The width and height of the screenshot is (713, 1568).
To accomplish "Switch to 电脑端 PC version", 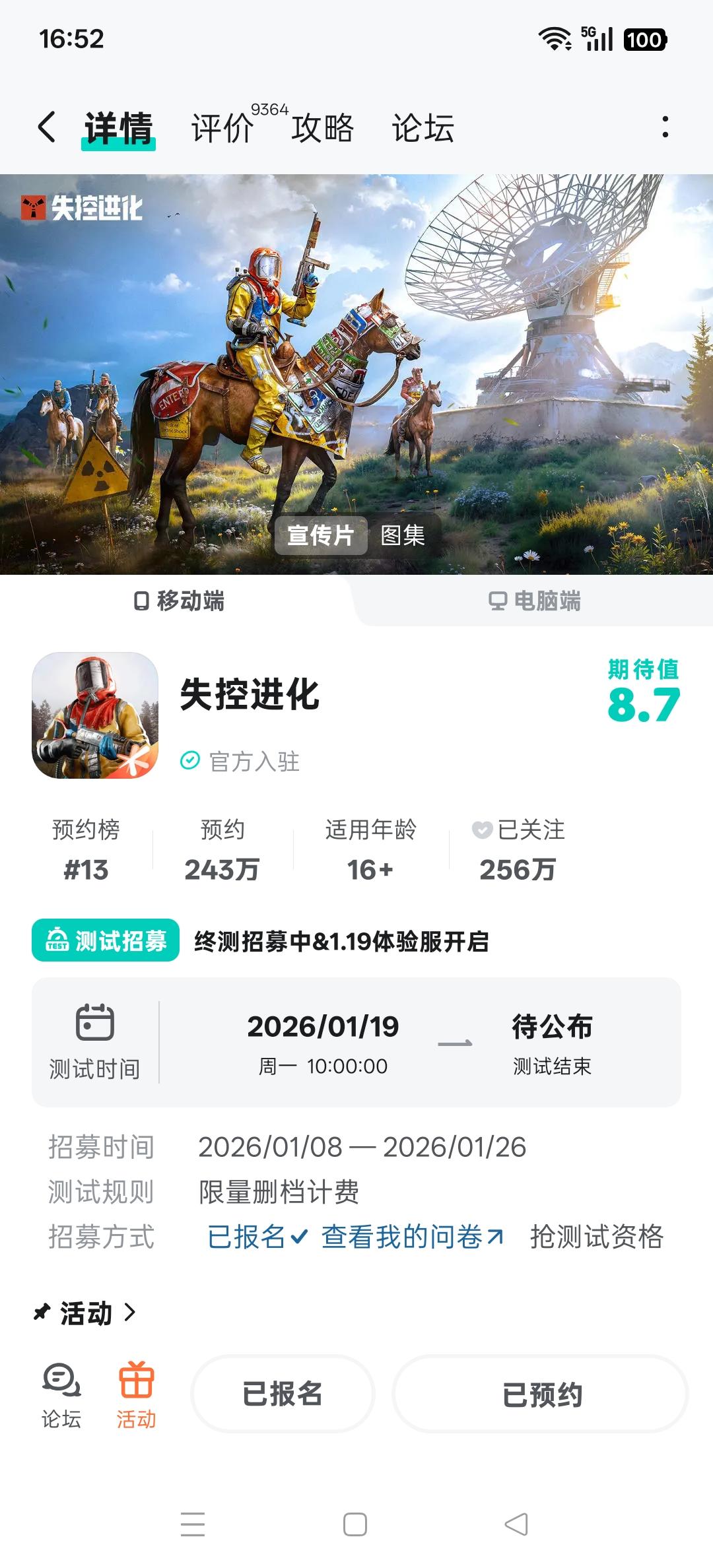I will [x=535, y=601].
